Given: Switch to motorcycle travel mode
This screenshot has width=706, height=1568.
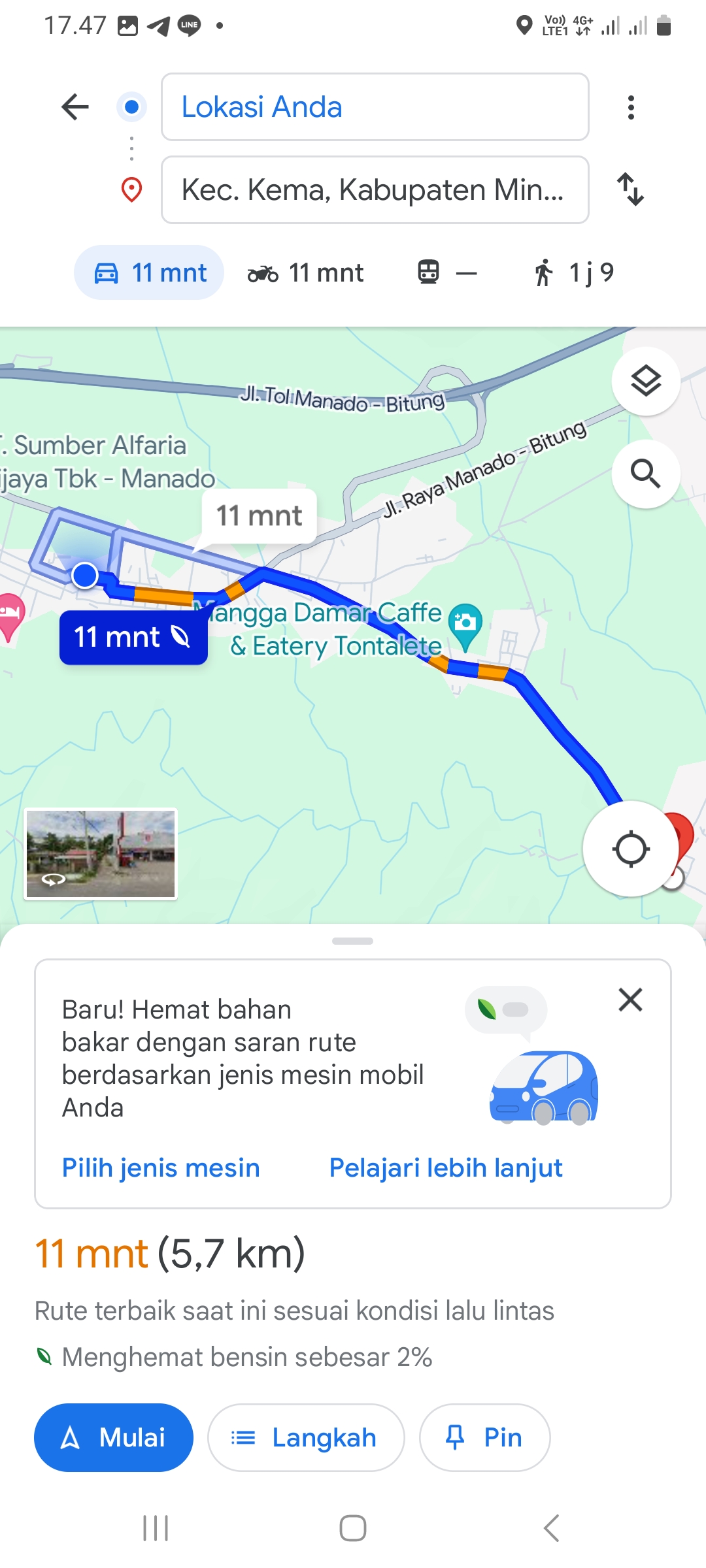Looking at the screenshot, I should coord(305,272).
